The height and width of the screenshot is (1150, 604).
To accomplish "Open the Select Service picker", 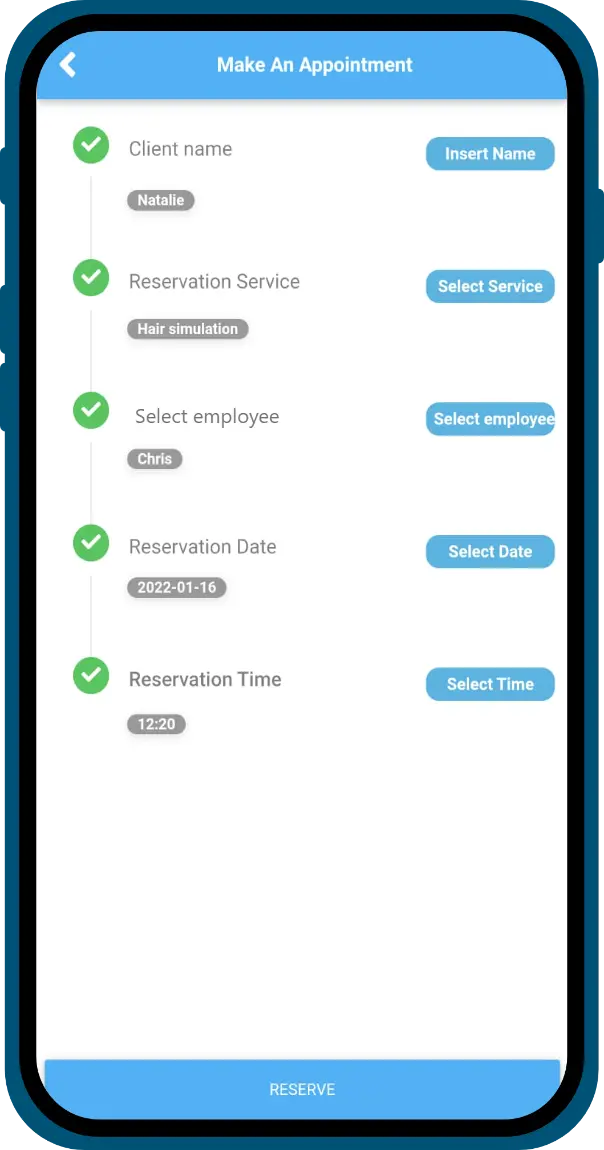I will pos(490,286).
